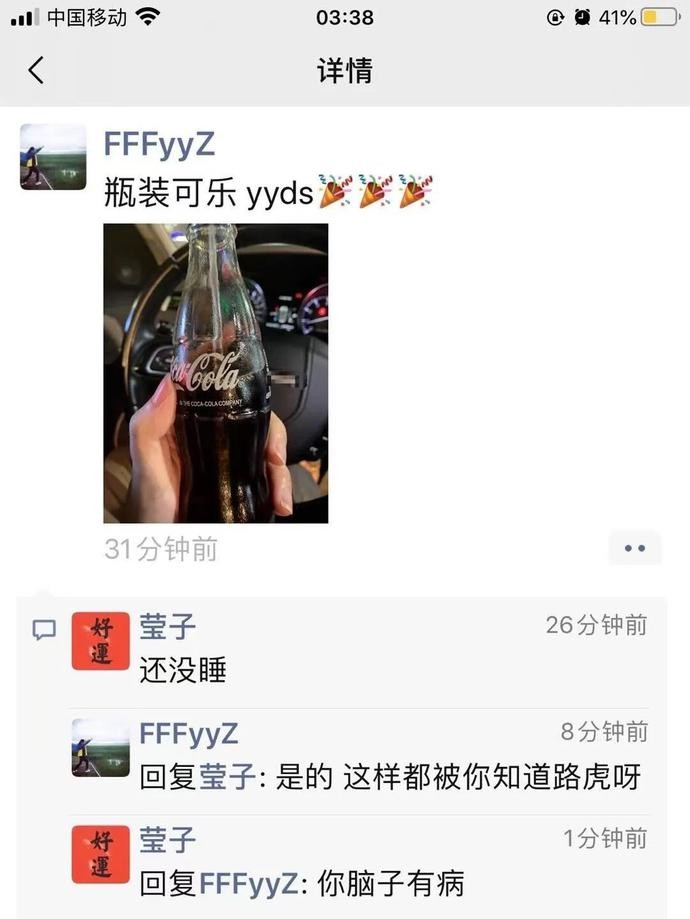Reply to 莹子's comment 还没睡
The image size is (690, 919).
coord(183,669)
